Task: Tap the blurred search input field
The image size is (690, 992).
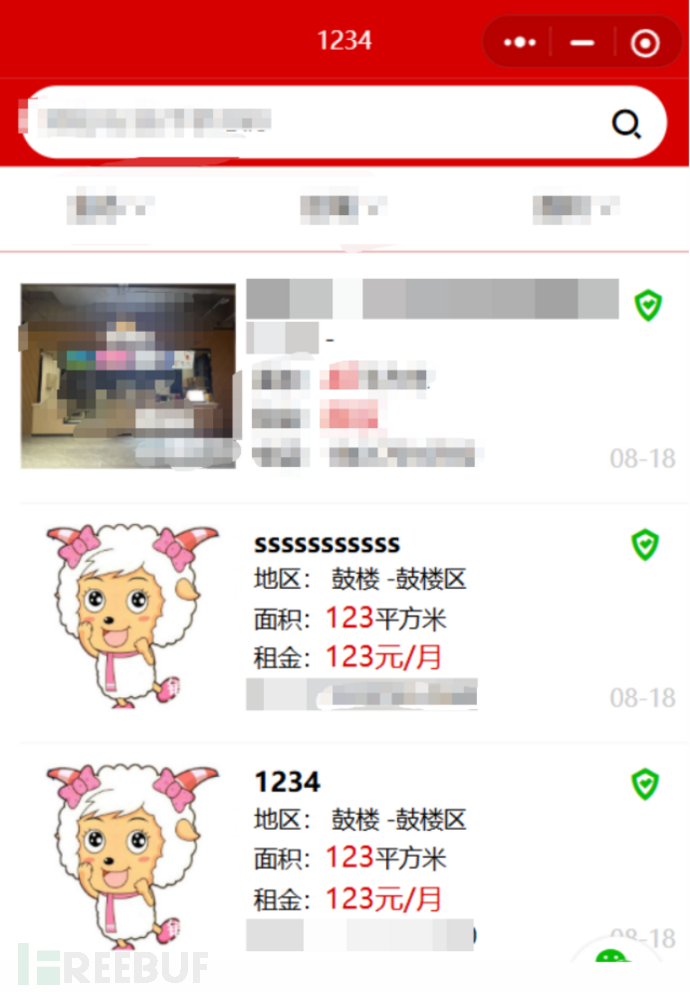Action: 300,123
